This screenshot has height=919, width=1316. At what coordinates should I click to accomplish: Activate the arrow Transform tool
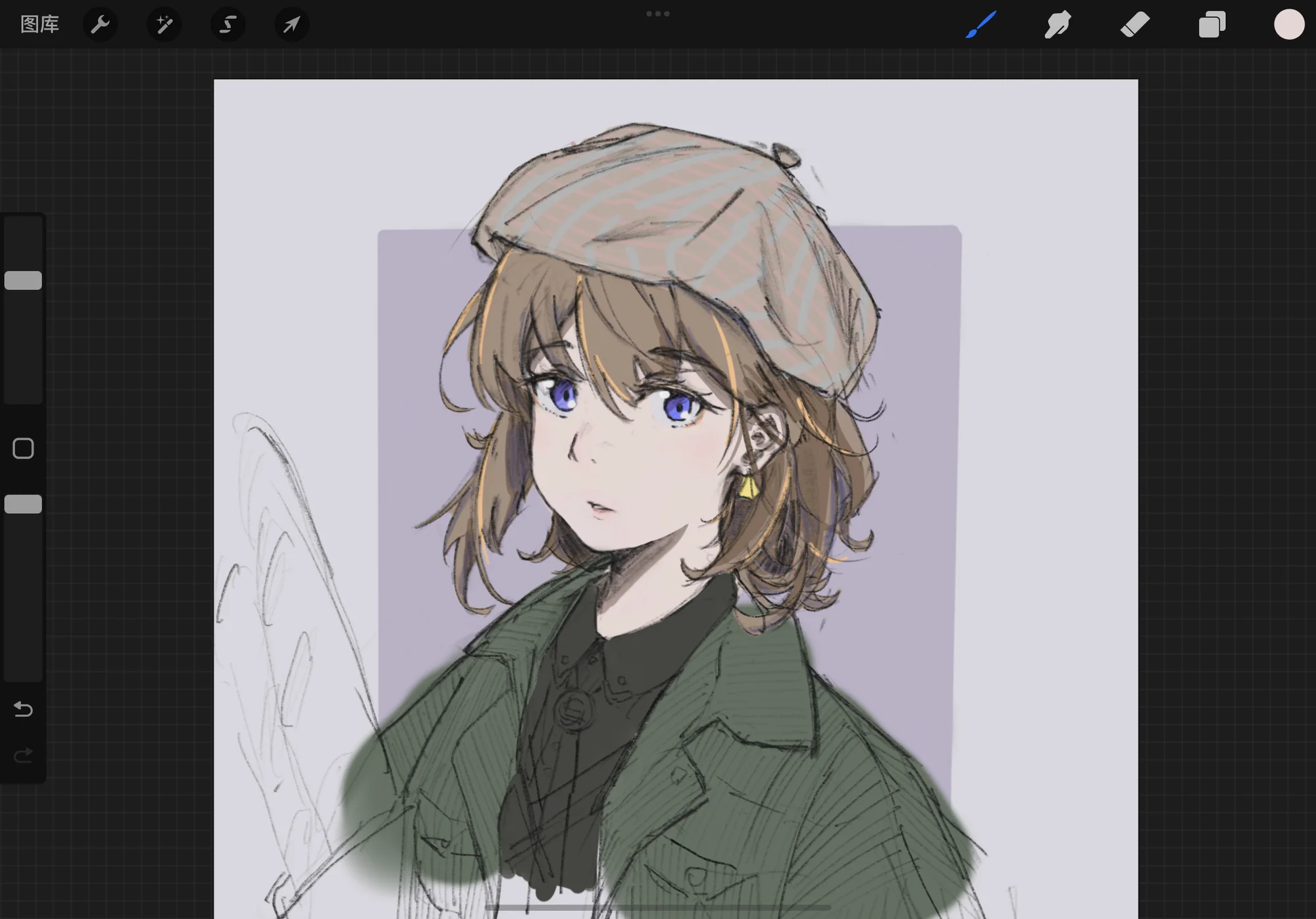pos(291,24)
